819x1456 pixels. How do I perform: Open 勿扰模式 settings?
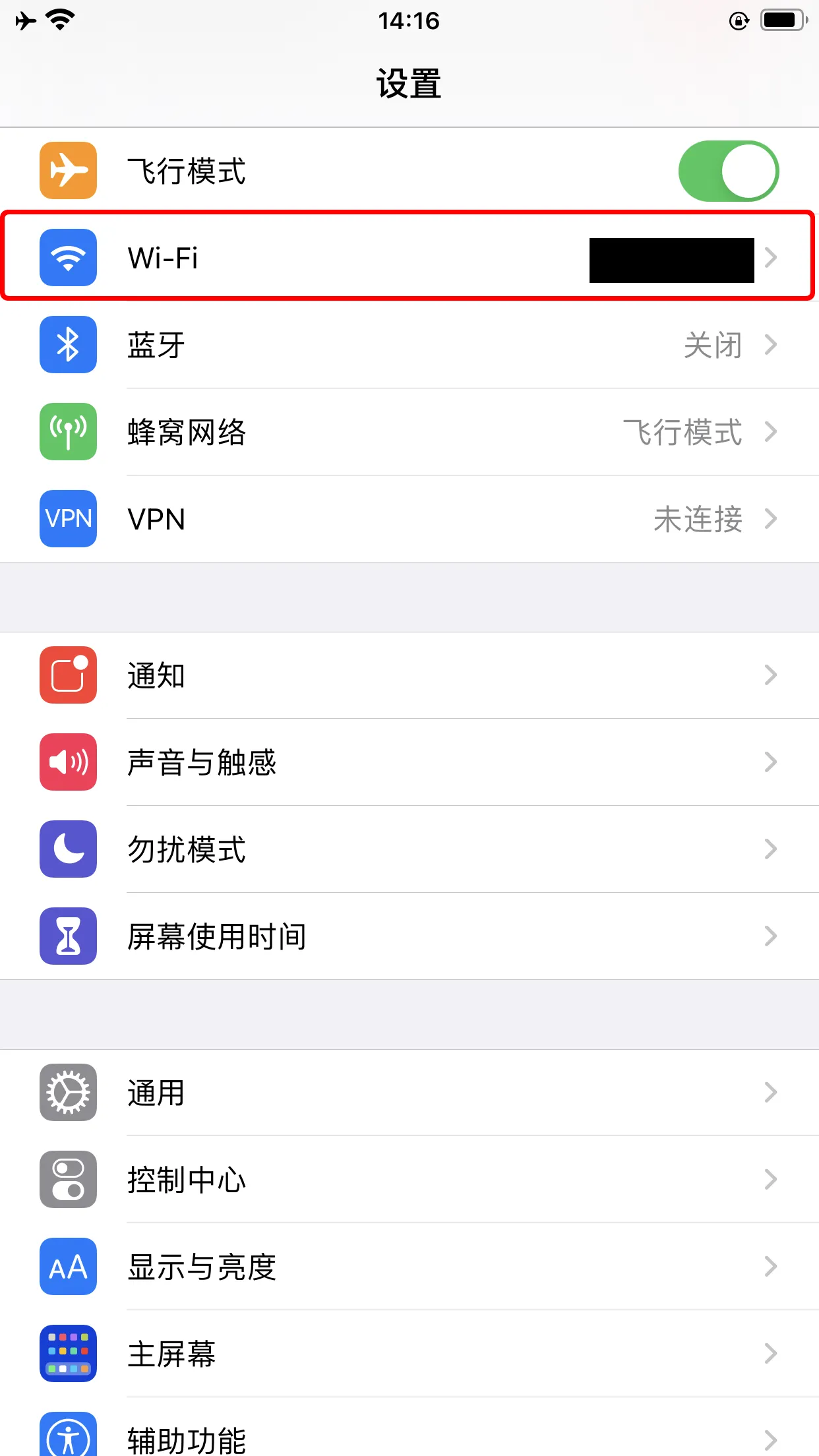click(409, 849)
